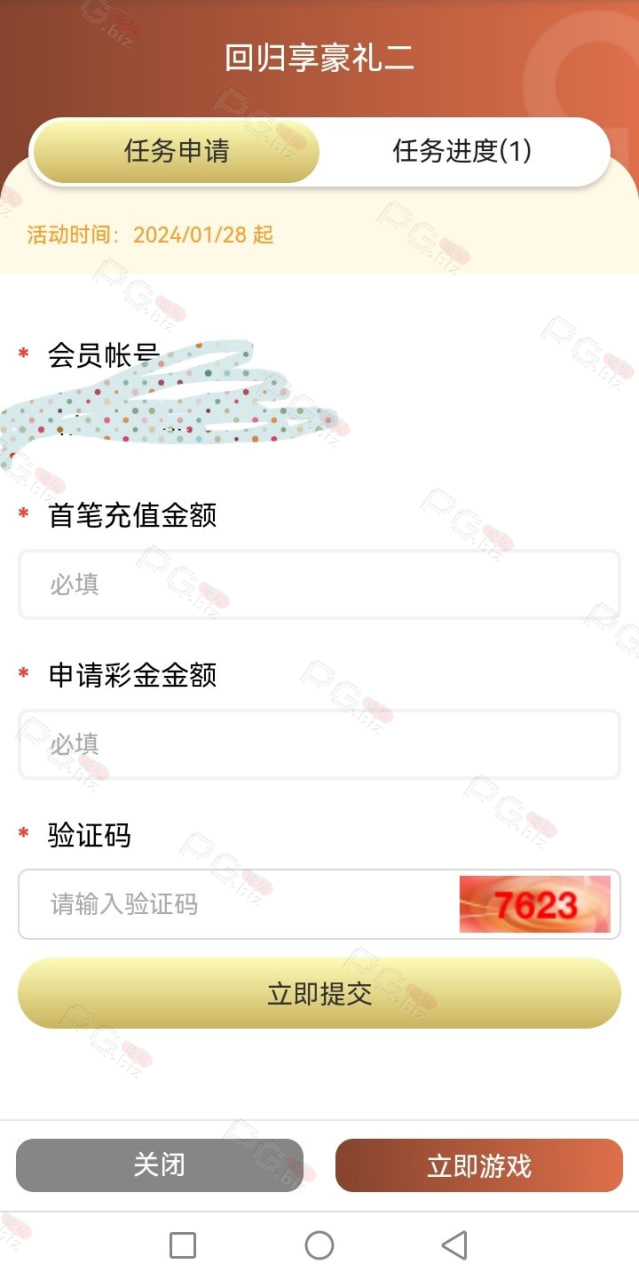Tap the 立即游戏 button
The height and width of the screenshot is (1280, 639).
click(x=479, y=1165)
